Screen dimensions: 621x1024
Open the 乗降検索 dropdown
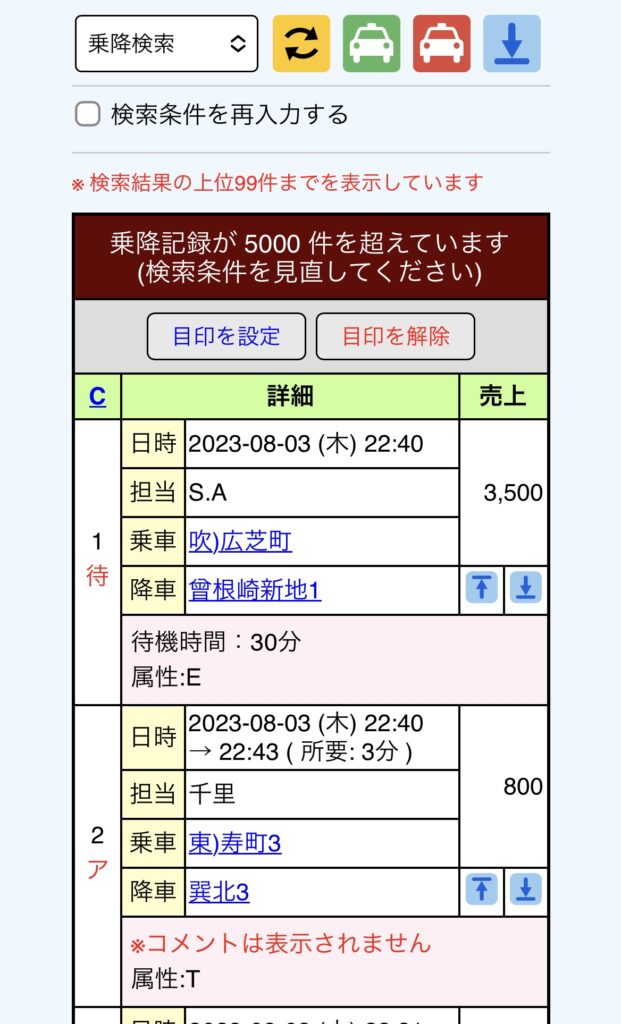167,44
